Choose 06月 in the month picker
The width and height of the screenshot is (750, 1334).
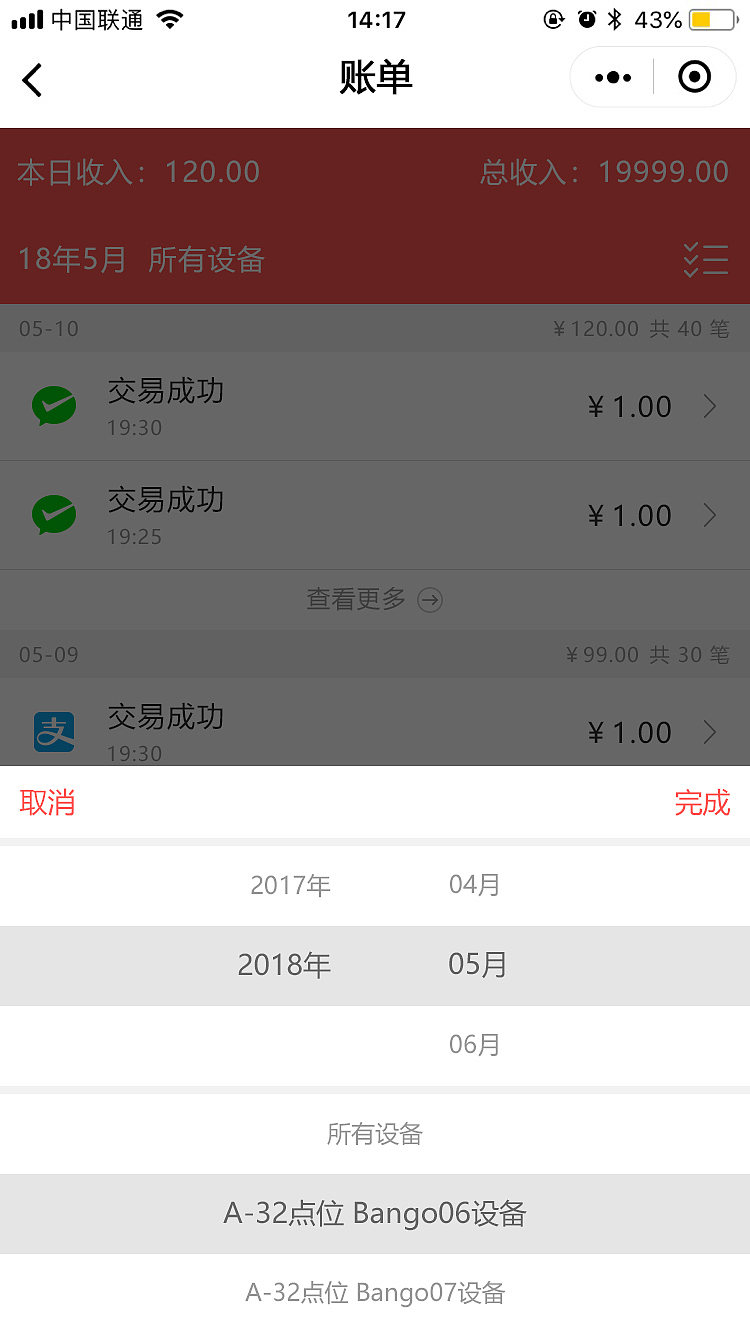475,1045
